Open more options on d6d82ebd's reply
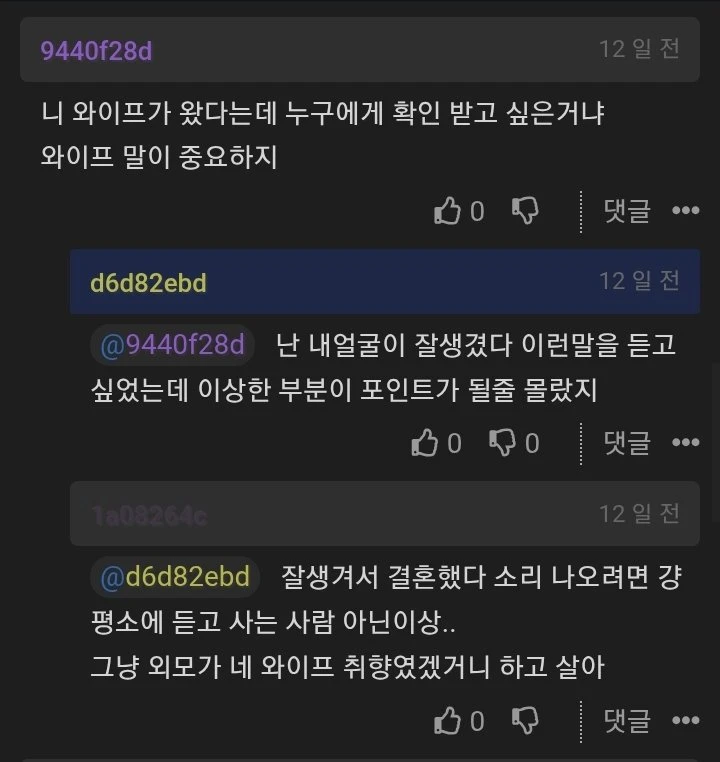The width and height of the screenshot is (720, 762). point(685,443)
